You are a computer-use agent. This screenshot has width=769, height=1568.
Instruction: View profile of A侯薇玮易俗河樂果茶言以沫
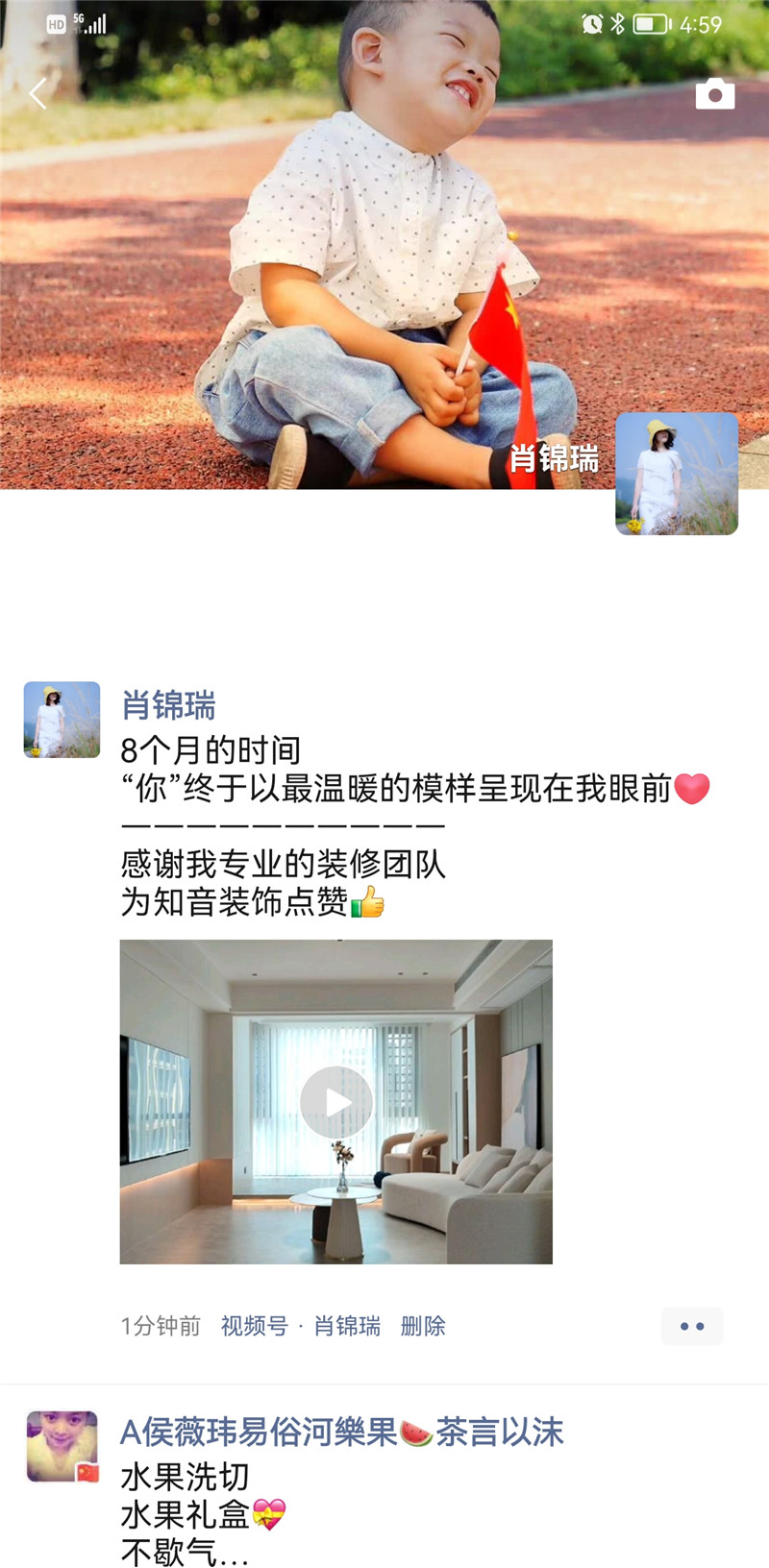point(341,1432)
